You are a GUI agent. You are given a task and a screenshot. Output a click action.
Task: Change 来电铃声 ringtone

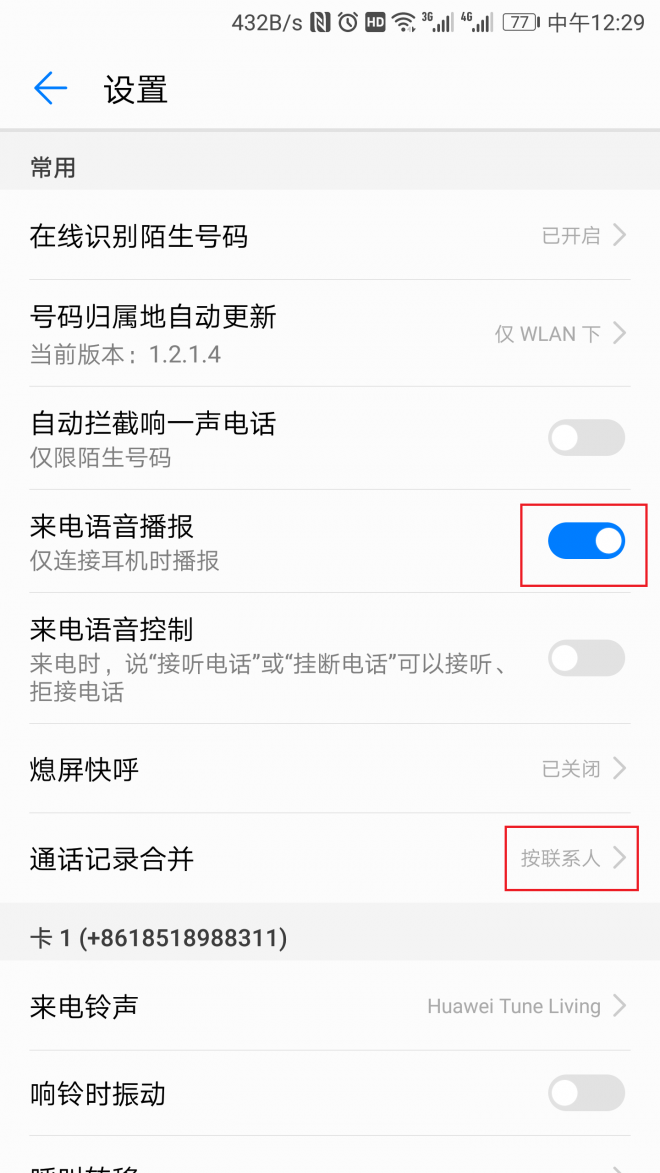pyautogui.click(x=330, y=1006)
